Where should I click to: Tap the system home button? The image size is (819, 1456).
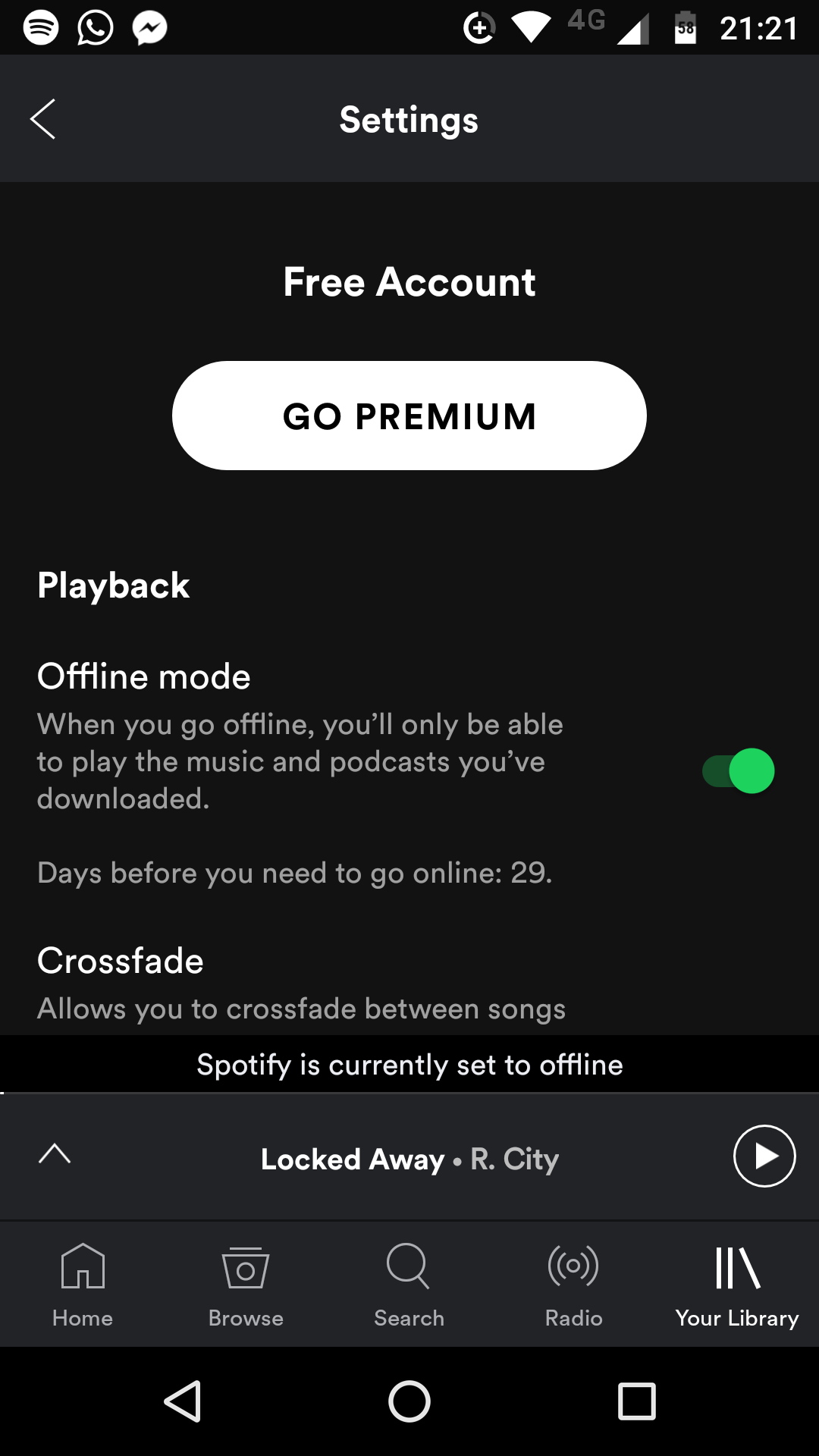pyautogui.click(x=409, y=1401)
